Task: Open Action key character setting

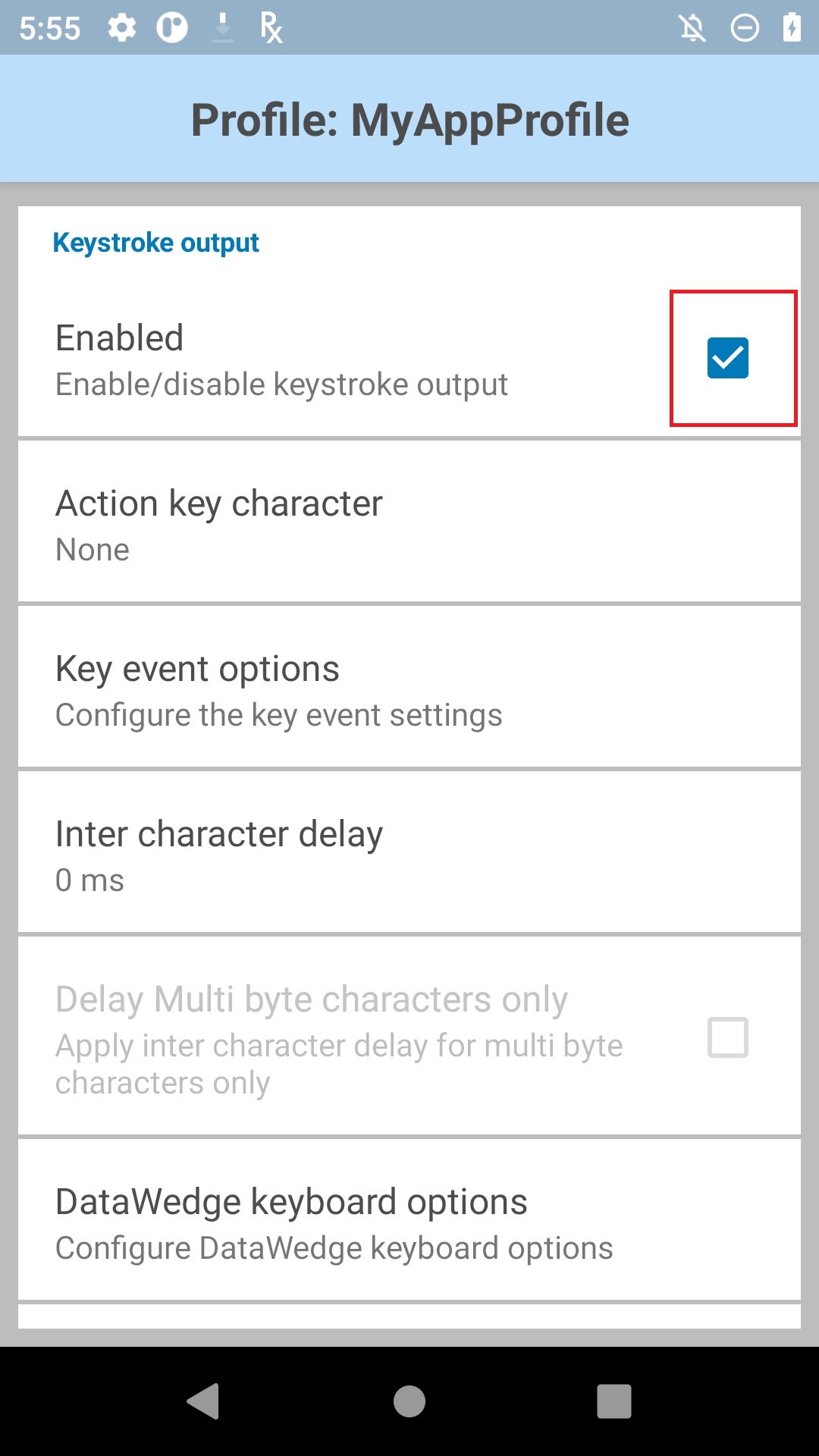Action: [409, 522]
